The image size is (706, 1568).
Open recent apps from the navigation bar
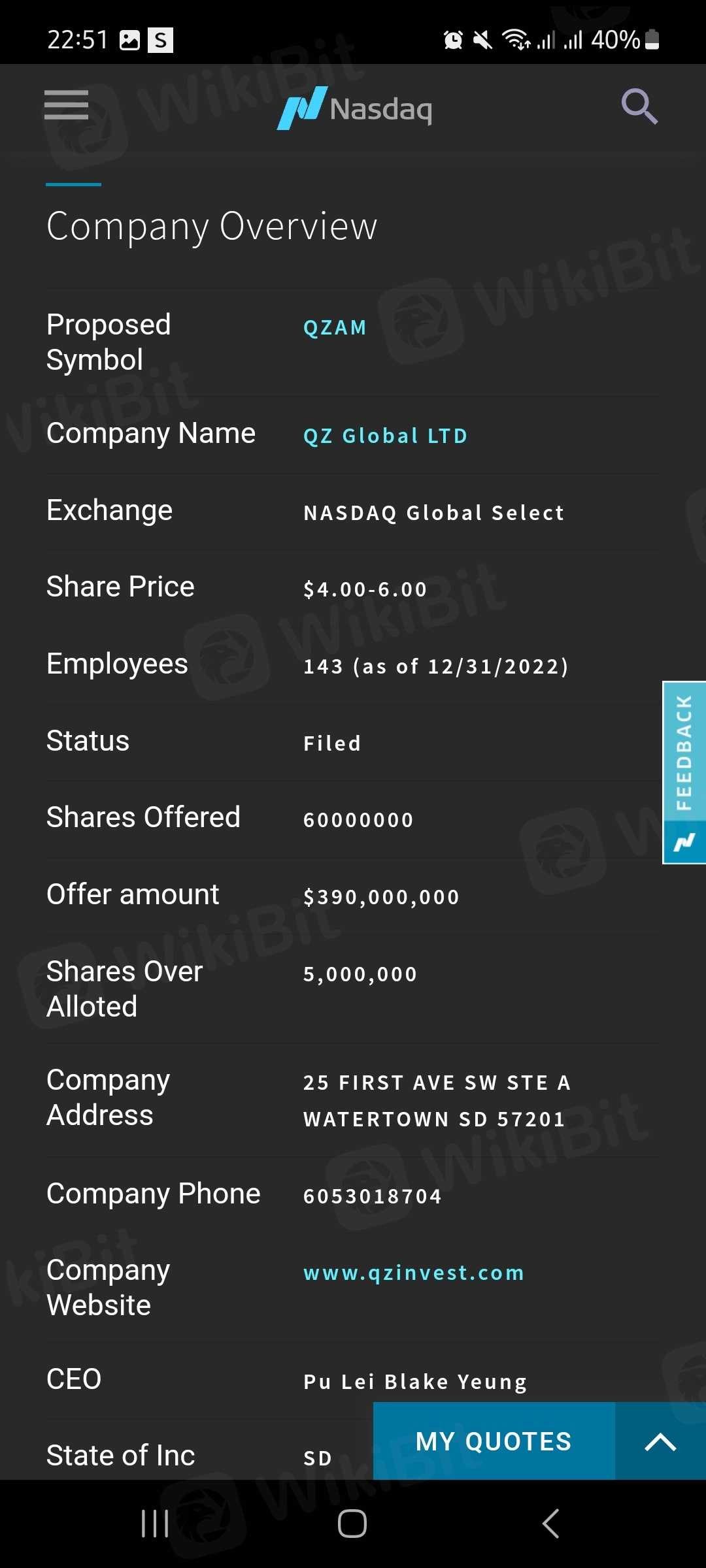[155, 1524]
